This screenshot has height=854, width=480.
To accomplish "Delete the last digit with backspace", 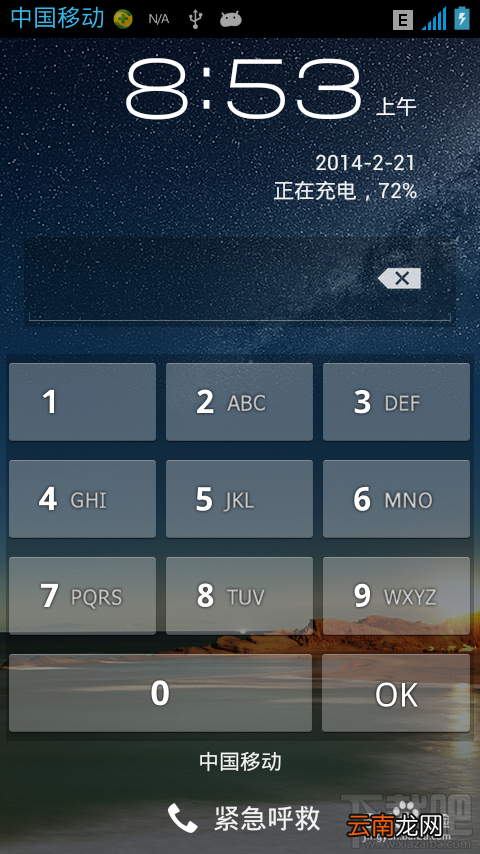I will click(x=399, y=278).
